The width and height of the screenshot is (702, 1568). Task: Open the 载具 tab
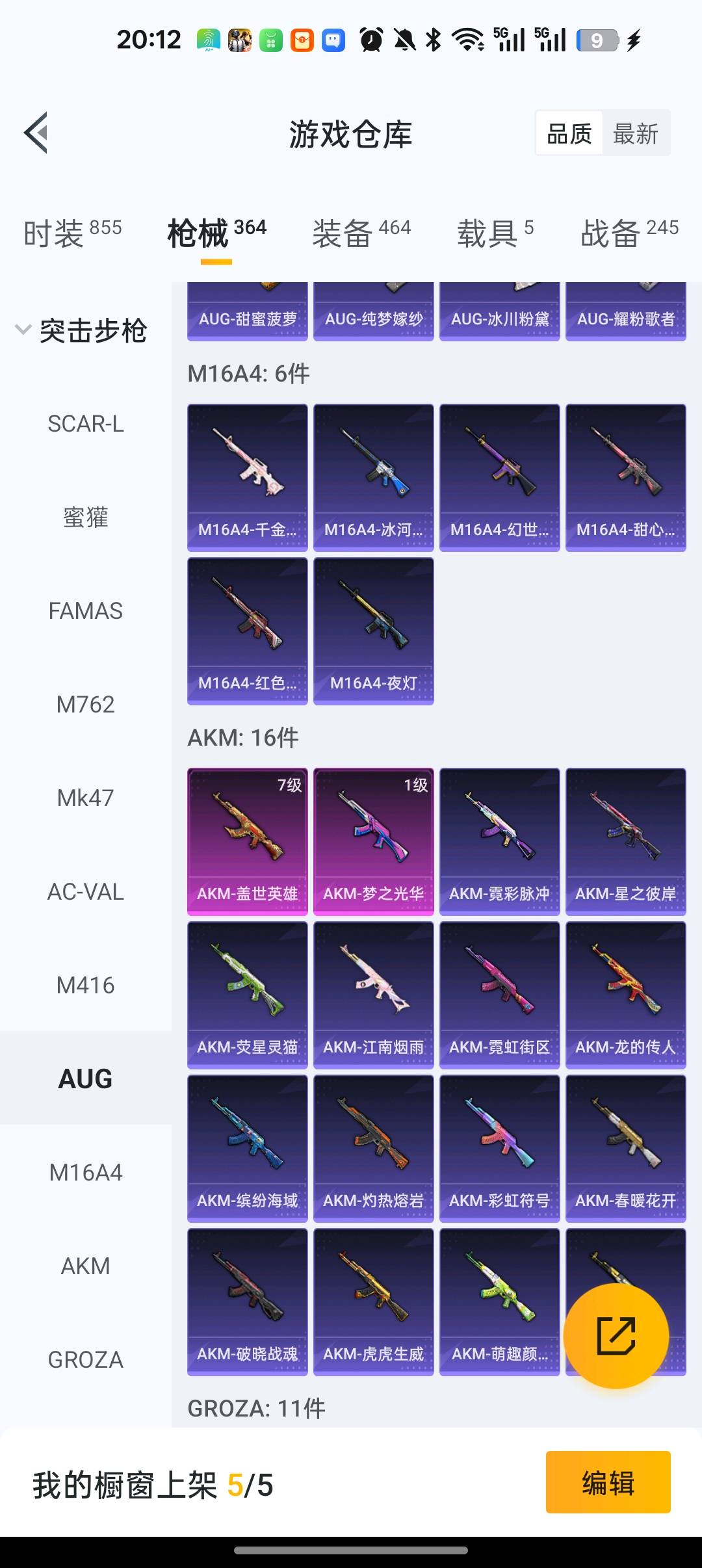click(x=495, y=233)
